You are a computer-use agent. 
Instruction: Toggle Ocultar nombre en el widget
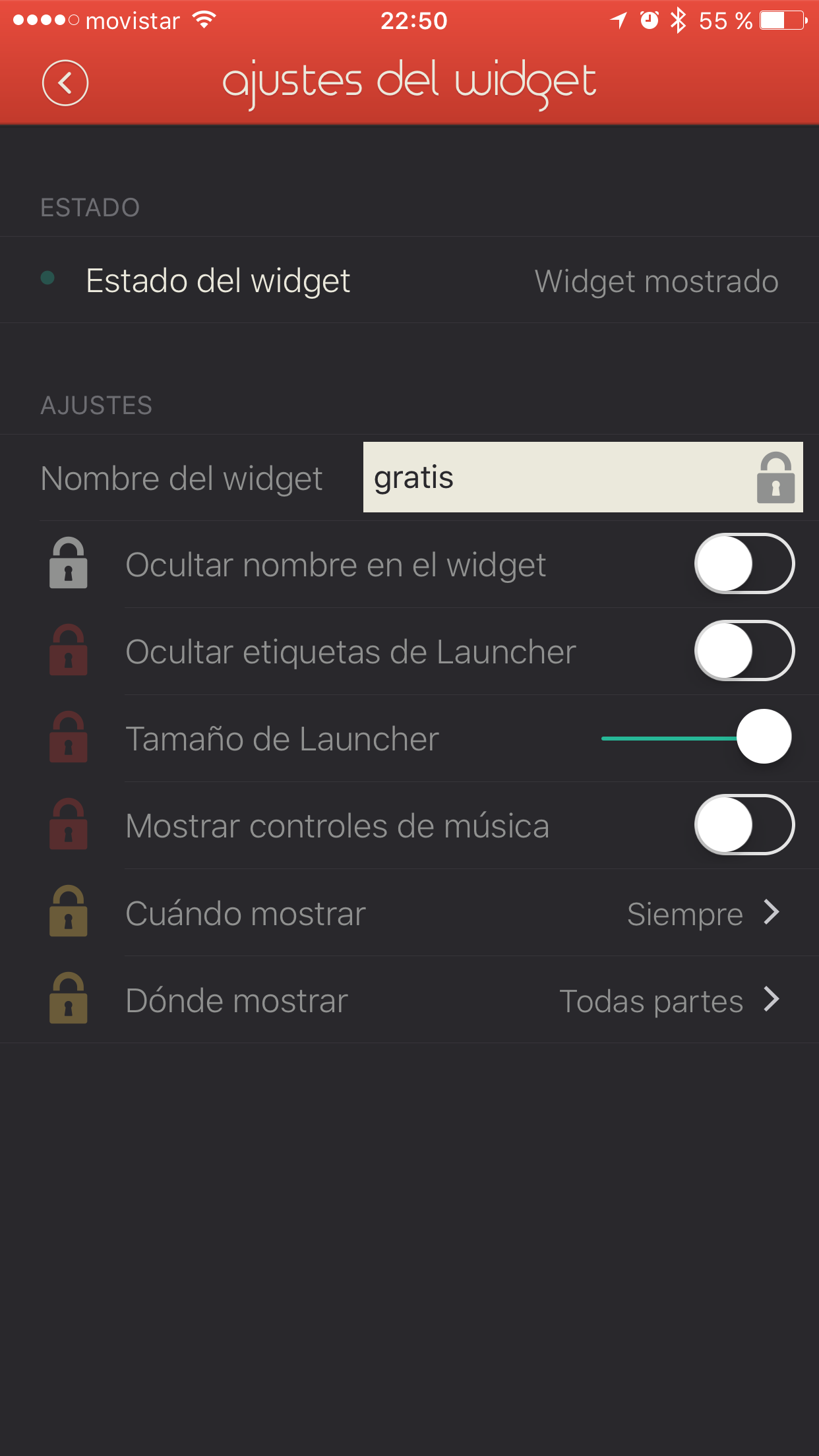pyautogui.click(x=744, y=564)
